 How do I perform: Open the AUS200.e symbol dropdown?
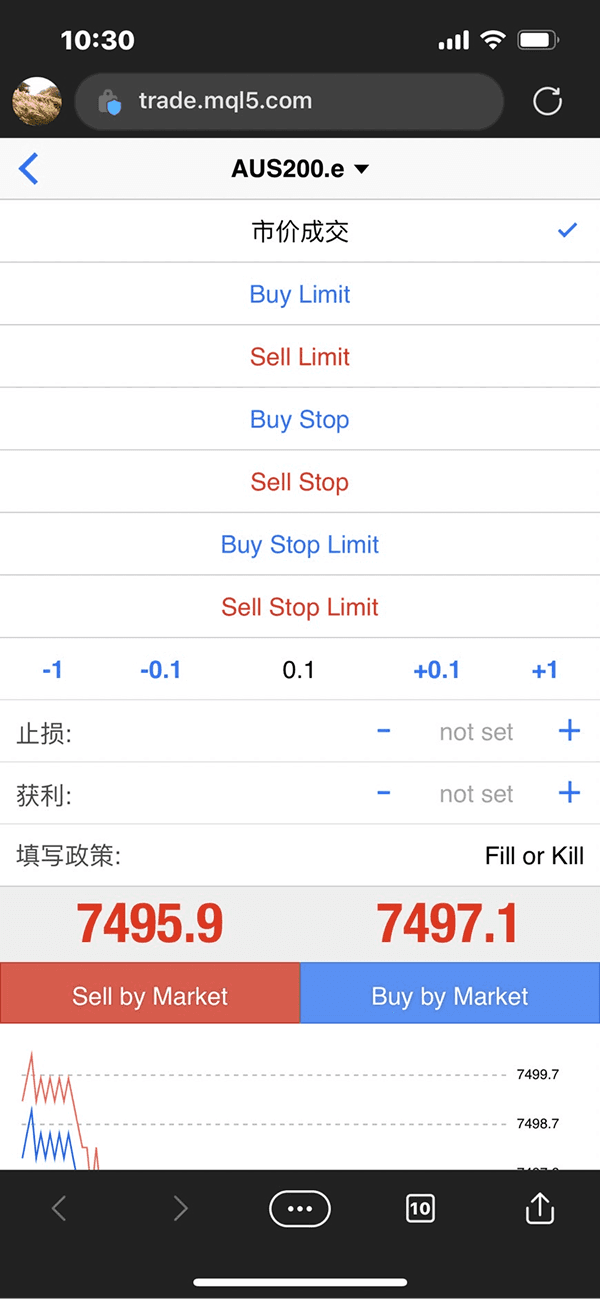point(300,169)
